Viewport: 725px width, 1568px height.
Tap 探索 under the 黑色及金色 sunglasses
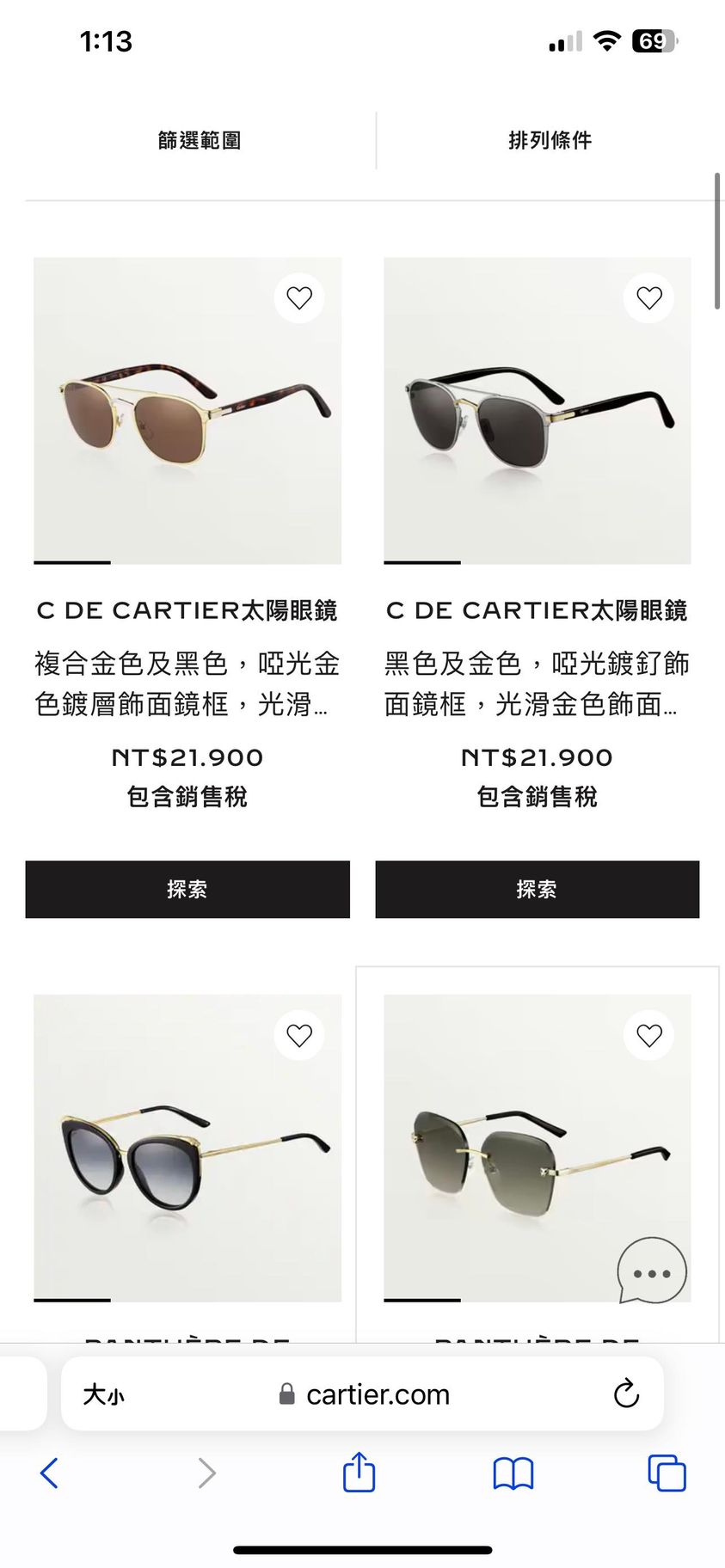[x=537, y=889]
